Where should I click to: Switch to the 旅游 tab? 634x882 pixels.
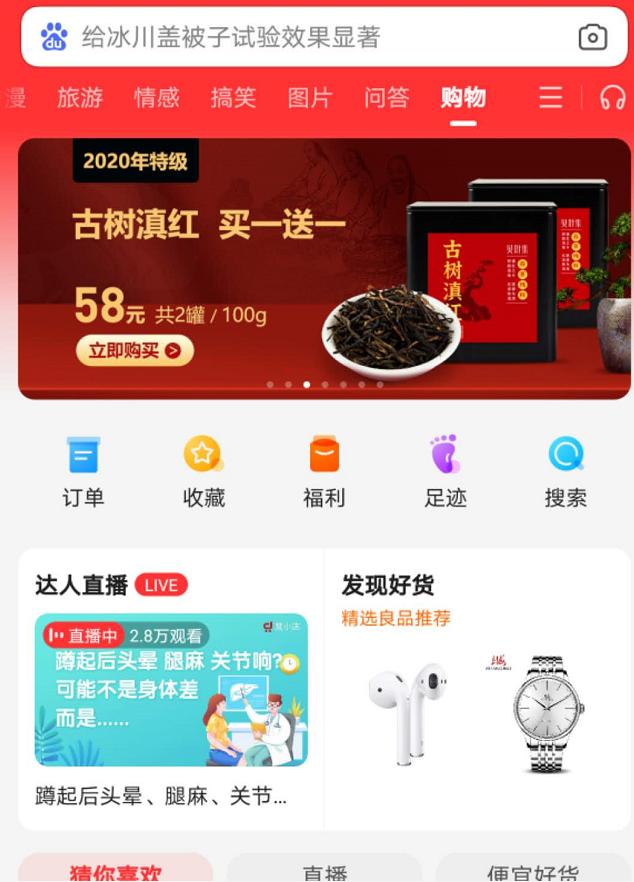pos(80,97)
